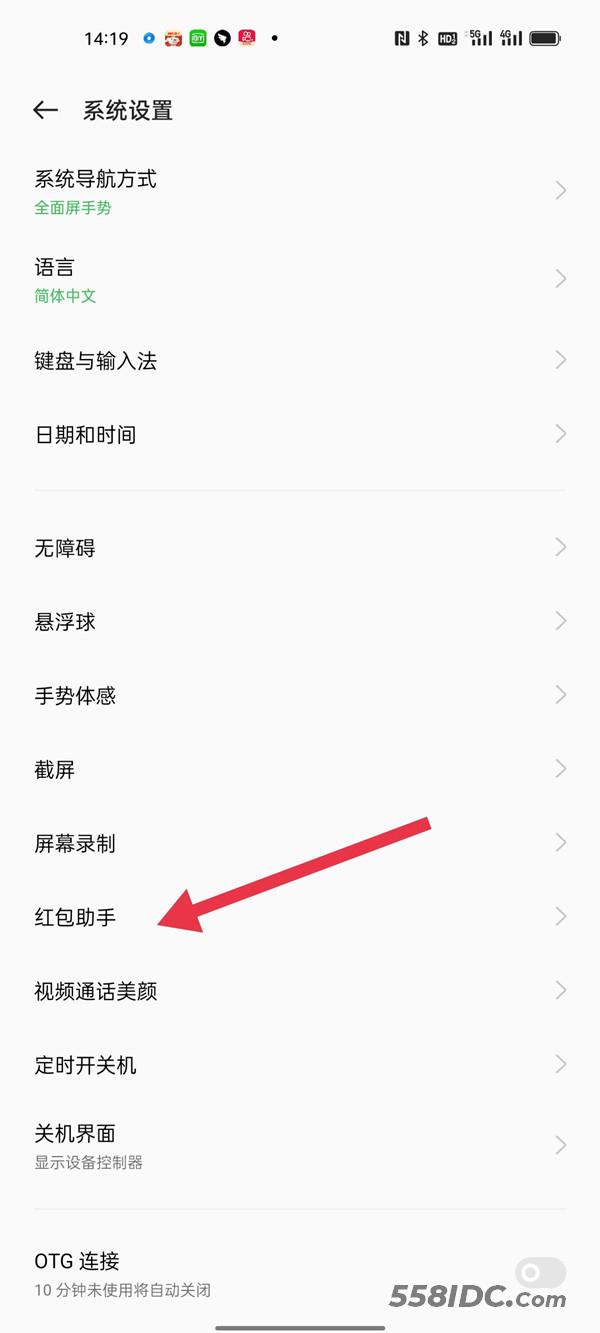Open the 语言 setting
The height and width of the screenshot is (1333, 600).
(300, 280)
